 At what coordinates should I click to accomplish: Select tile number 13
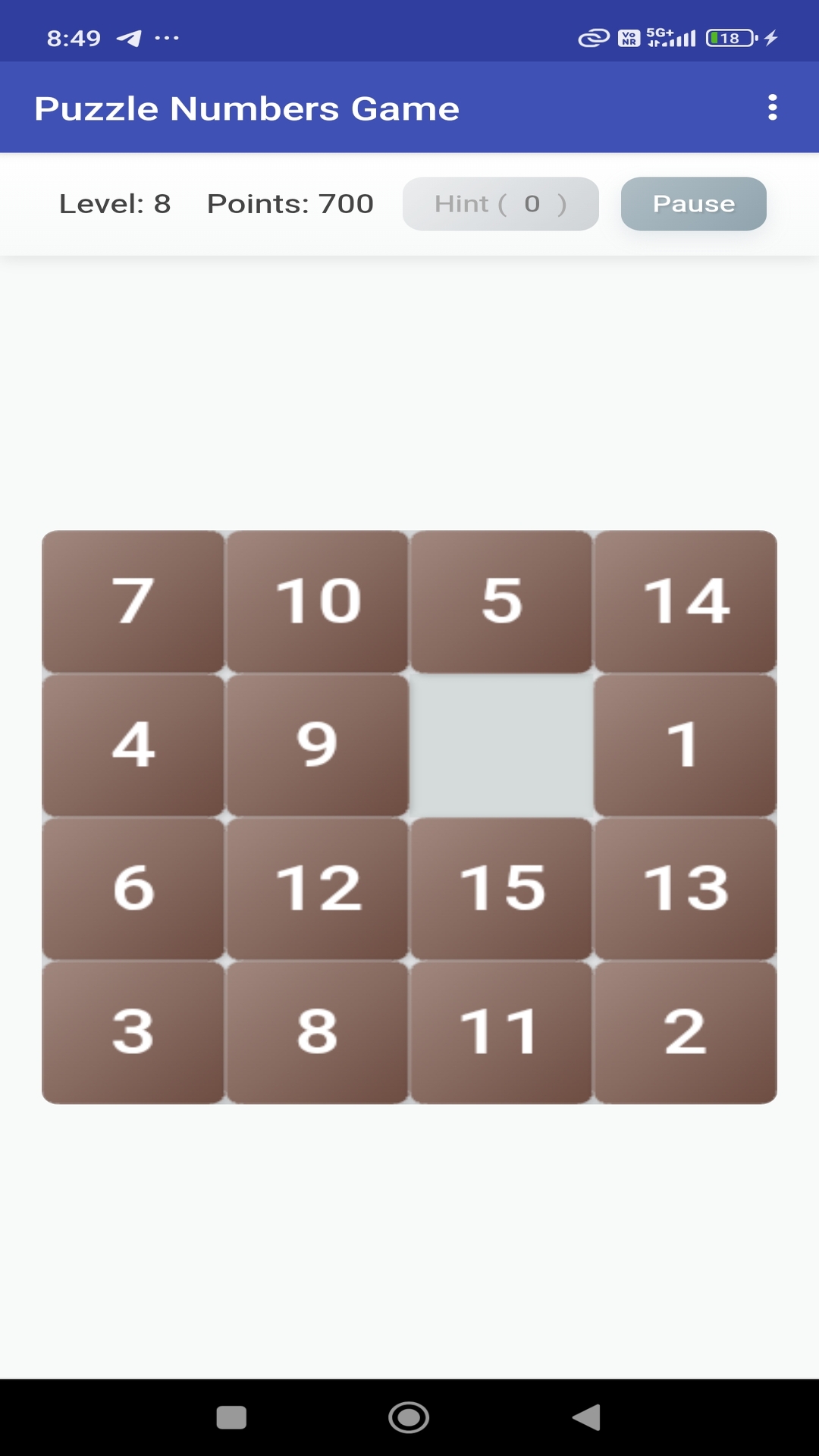pyautogui.click(x=685, y=888)
